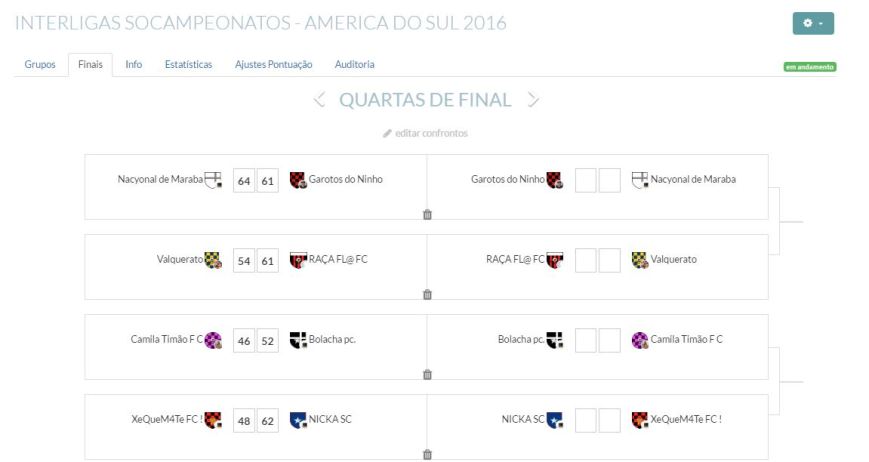This screenshot has height=462, width=869.
Task: Enter RAÇA FL@ FC second-leg home score
Action: tap(585, 261)
